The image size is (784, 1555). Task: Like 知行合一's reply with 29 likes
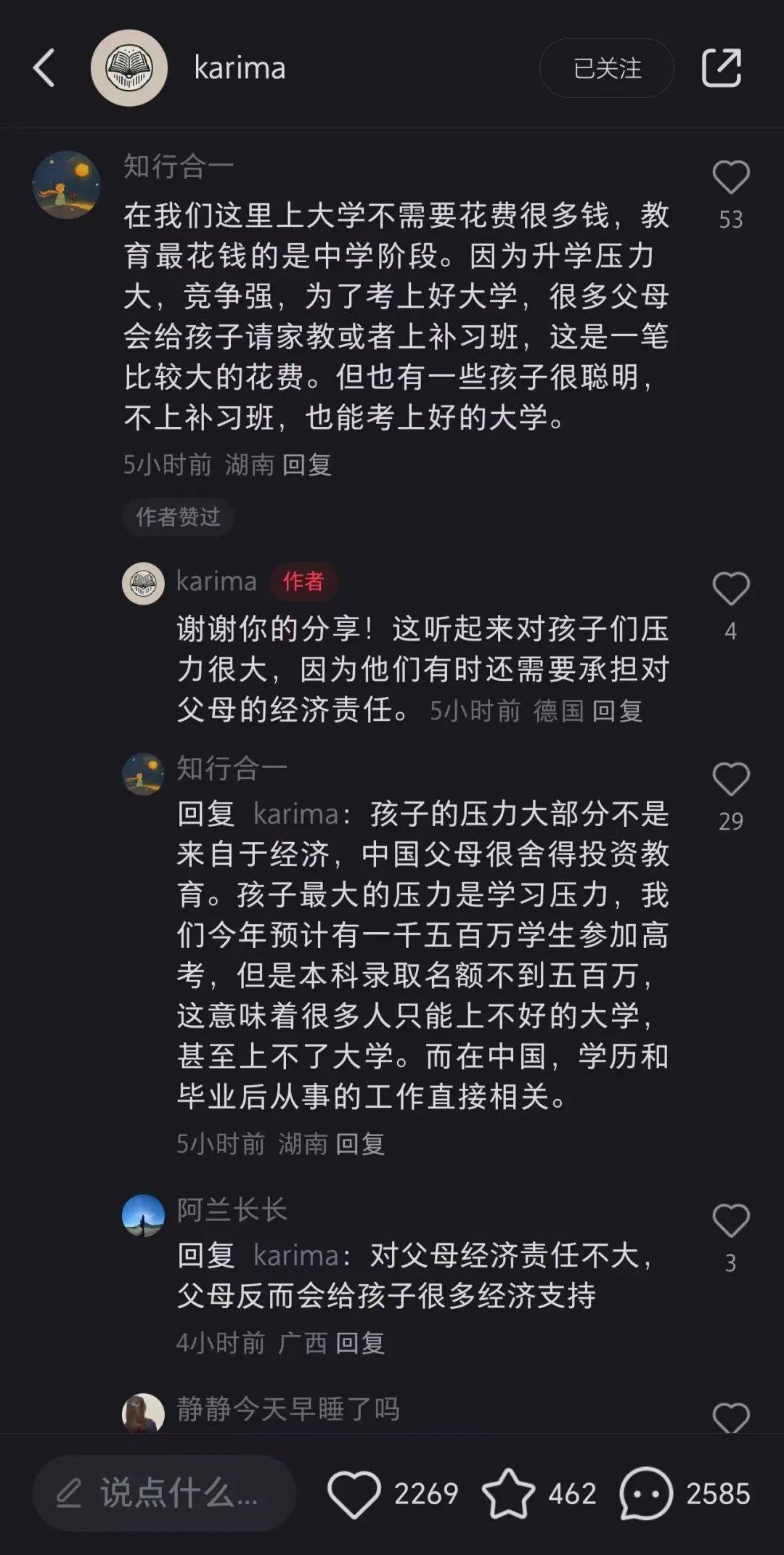click(730, 780)
